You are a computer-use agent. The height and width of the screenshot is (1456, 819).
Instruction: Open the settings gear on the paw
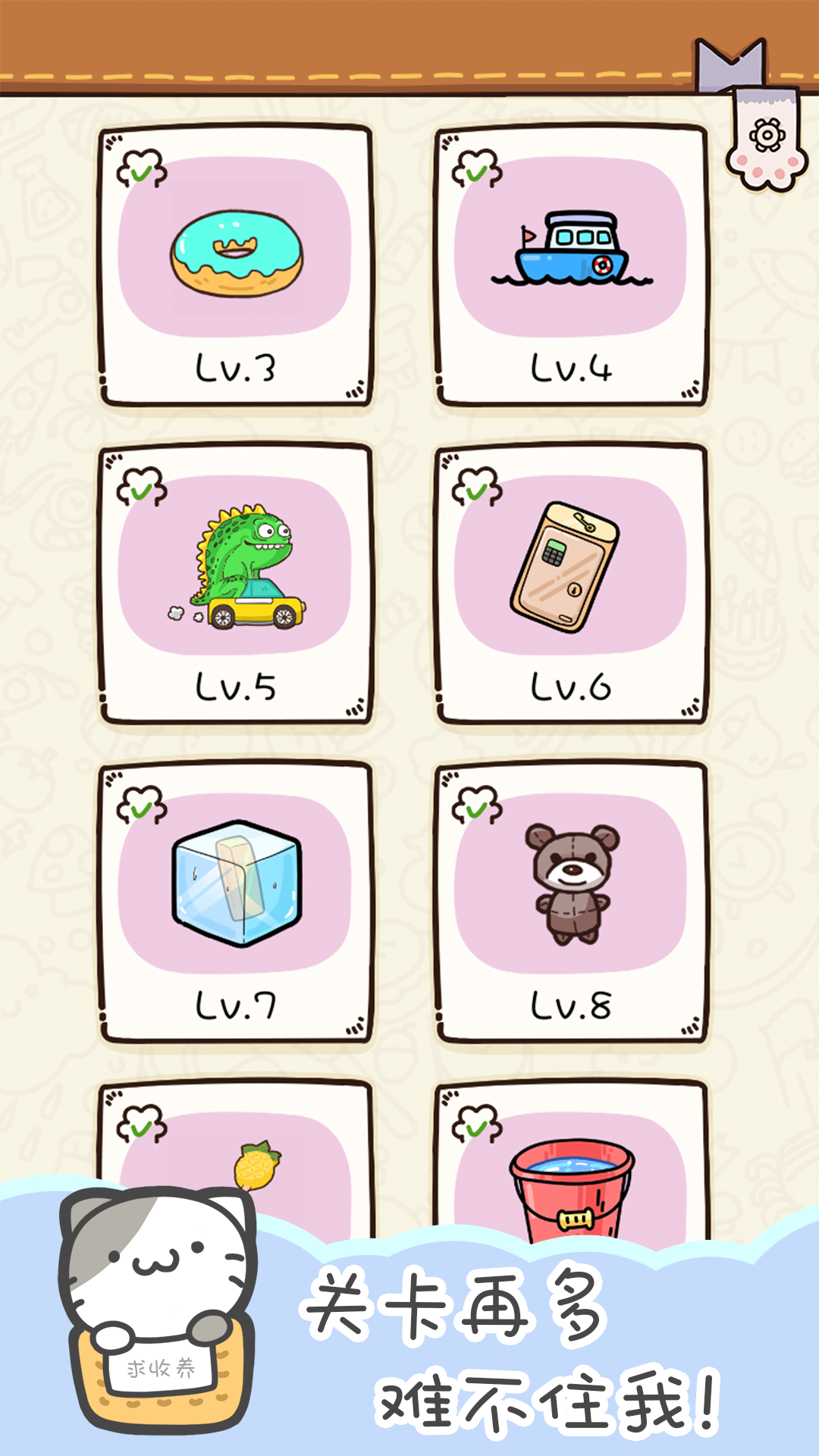(x=767, y=136)
